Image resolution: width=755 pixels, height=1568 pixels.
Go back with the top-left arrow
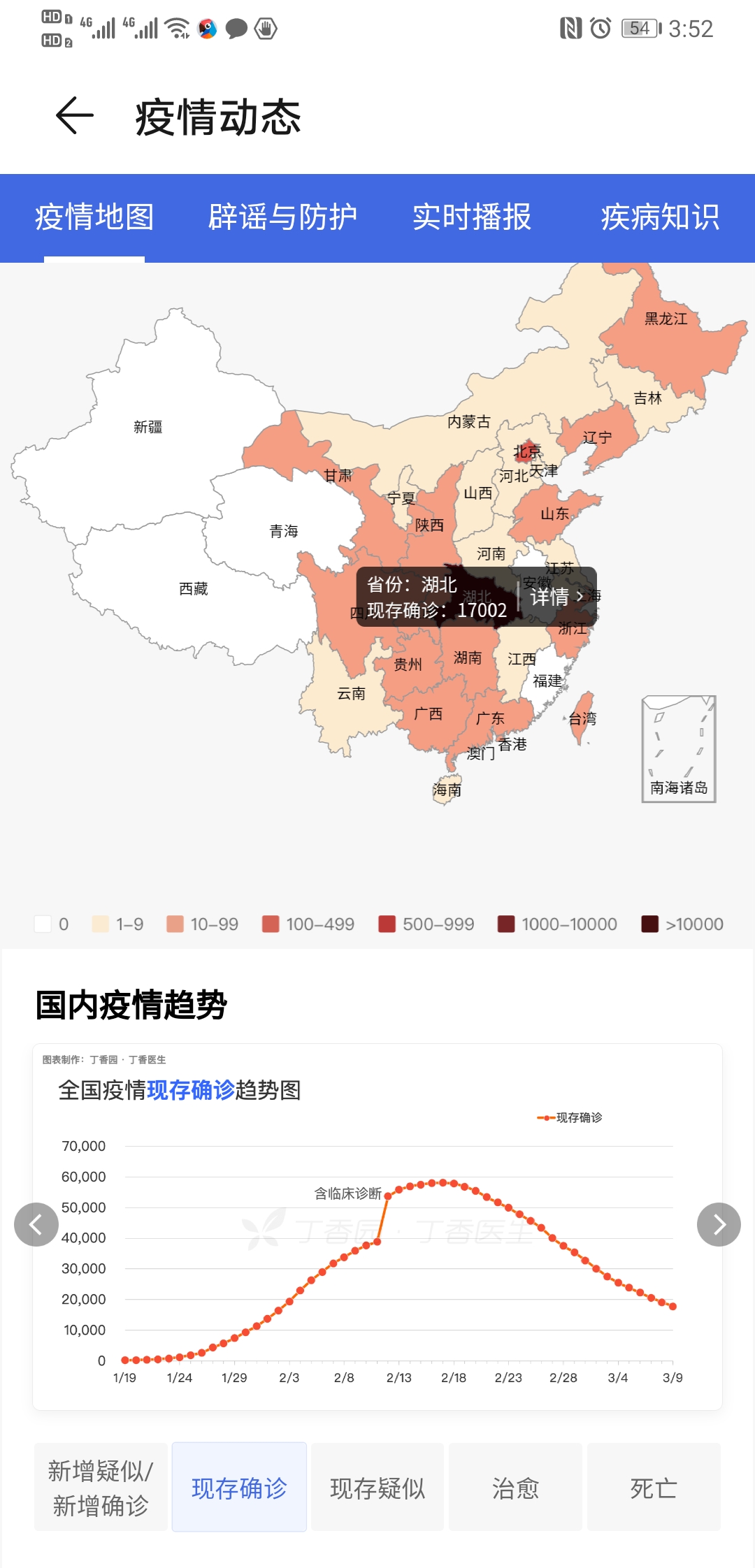75,115
